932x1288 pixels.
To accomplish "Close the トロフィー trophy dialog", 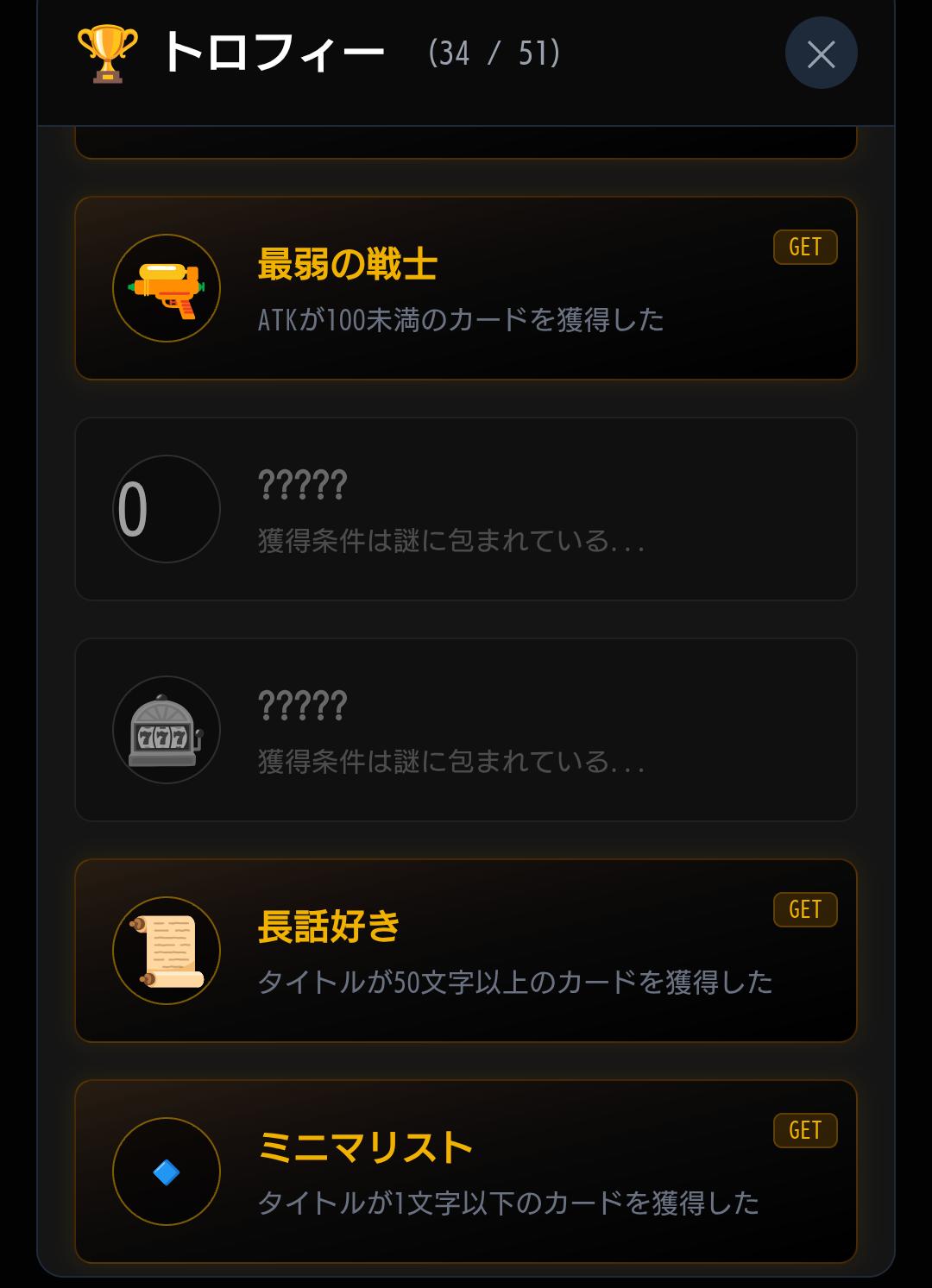I will click(x=821, y=53).
